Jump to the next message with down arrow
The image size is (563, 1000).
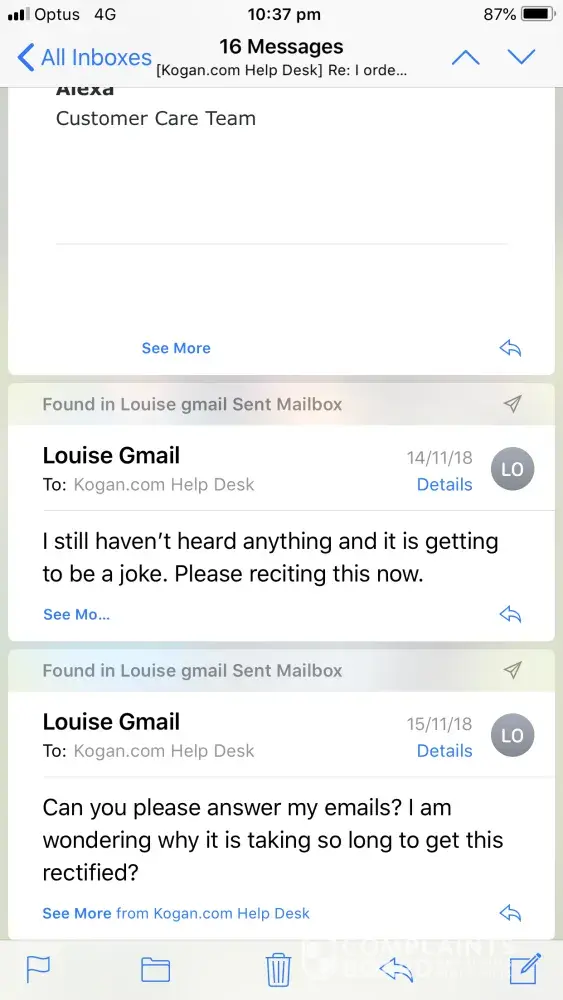pyautogui.click(x=521, y=57)
